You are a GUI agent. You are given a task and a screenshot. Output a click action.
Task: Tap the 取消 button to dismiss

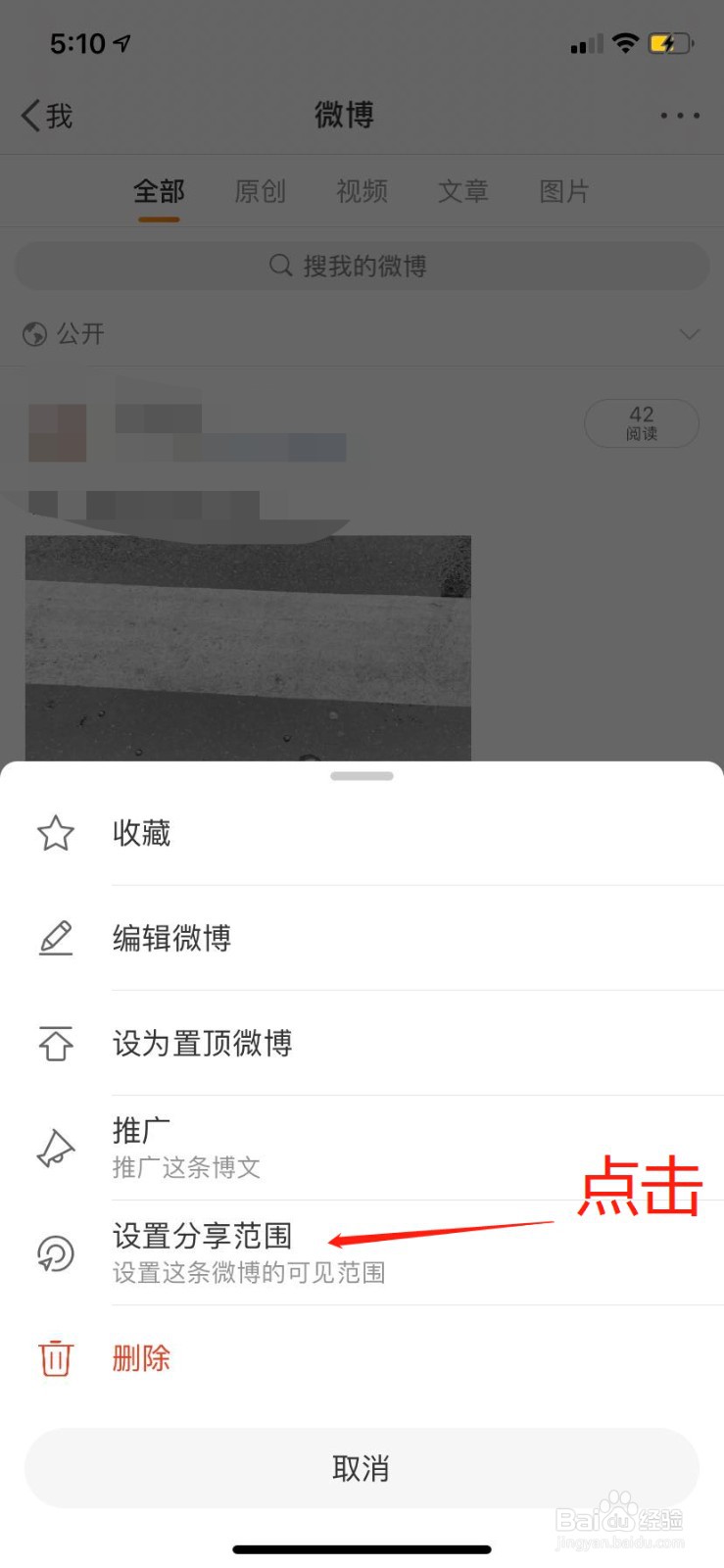pos(362,1468)
